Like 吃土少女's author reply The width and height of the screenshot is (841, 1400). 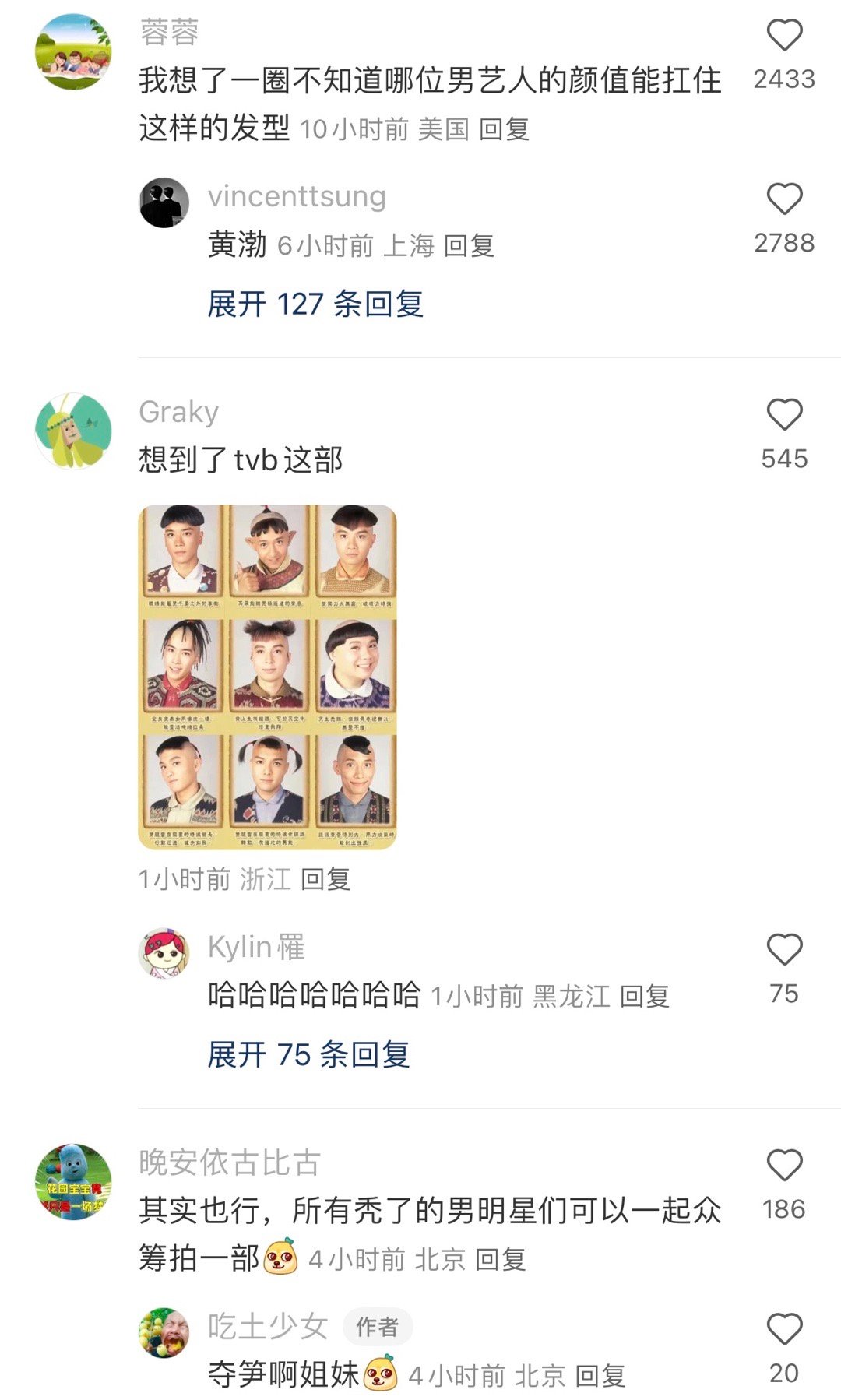784,1329
